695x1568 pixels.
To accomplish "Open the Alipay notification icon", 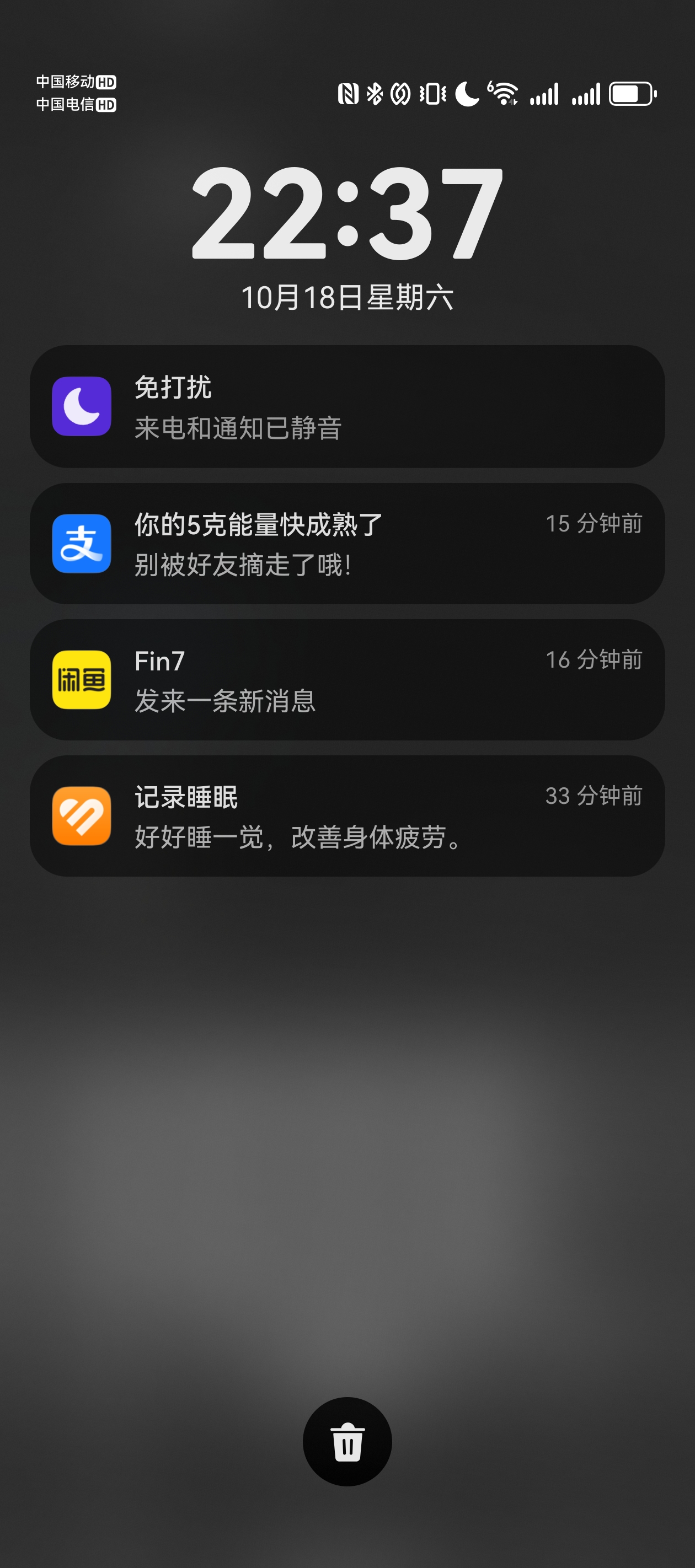I will pos(82,544).
